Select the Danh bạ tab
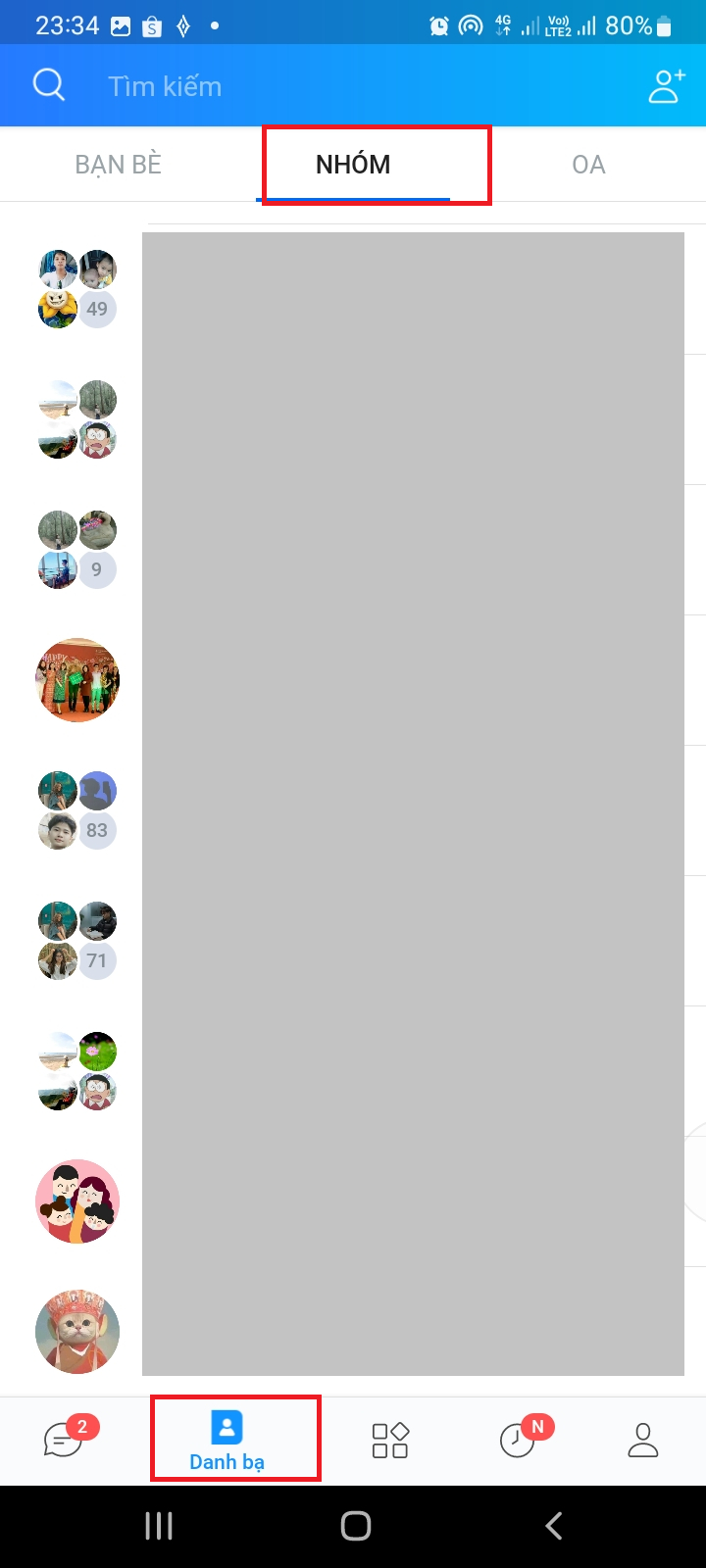The height and width of the screenshot is (1568, 706). [227, 1441]
